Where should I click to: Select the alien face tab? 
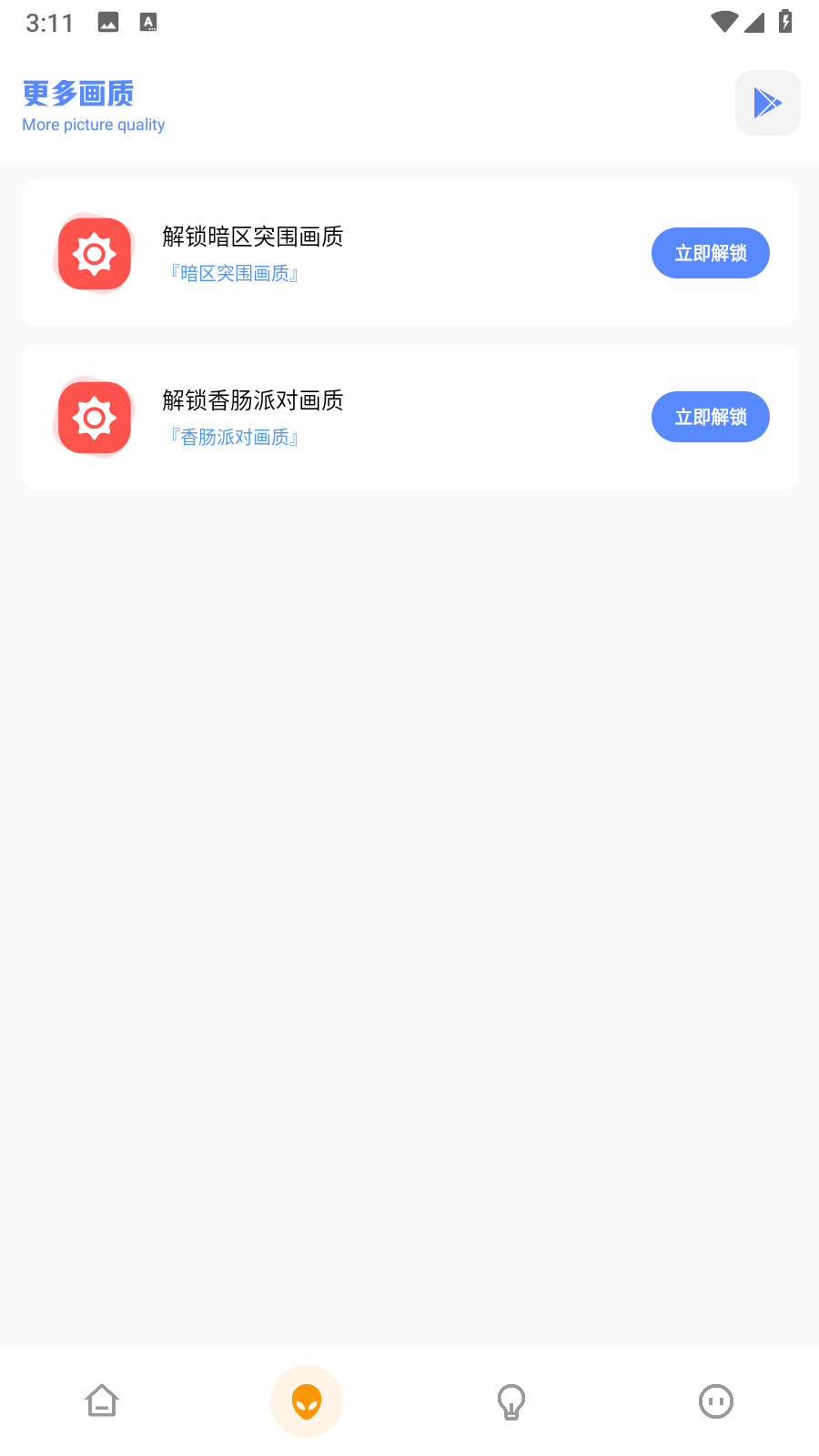[x=307, y=1401]
